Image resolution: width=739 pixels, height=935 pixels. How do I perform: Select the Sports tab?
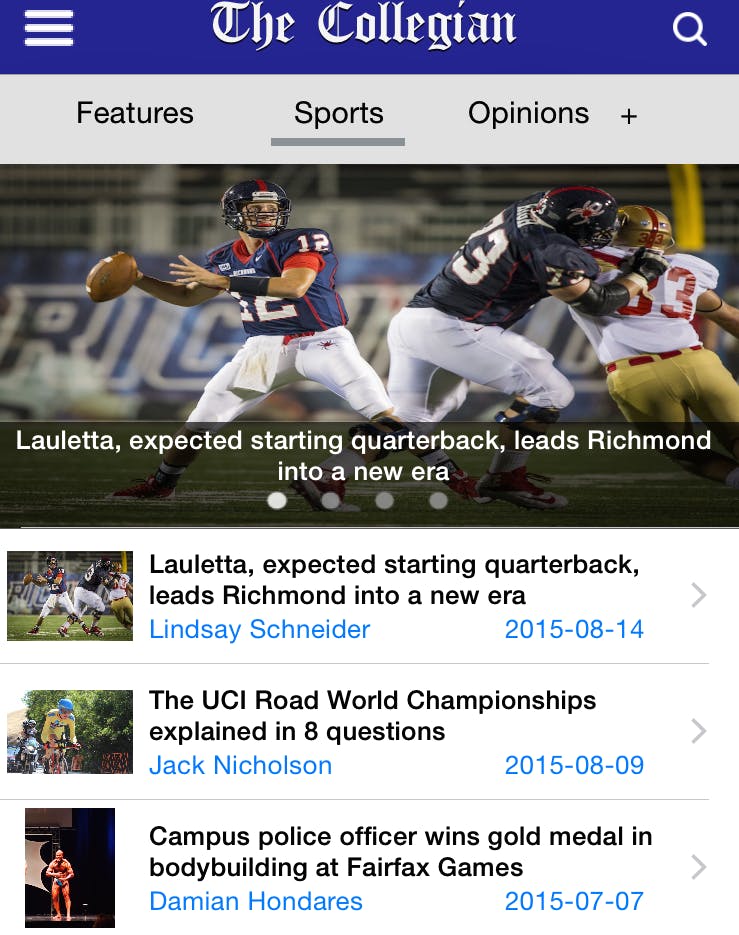pyautogui.click(x=338, y=113)
